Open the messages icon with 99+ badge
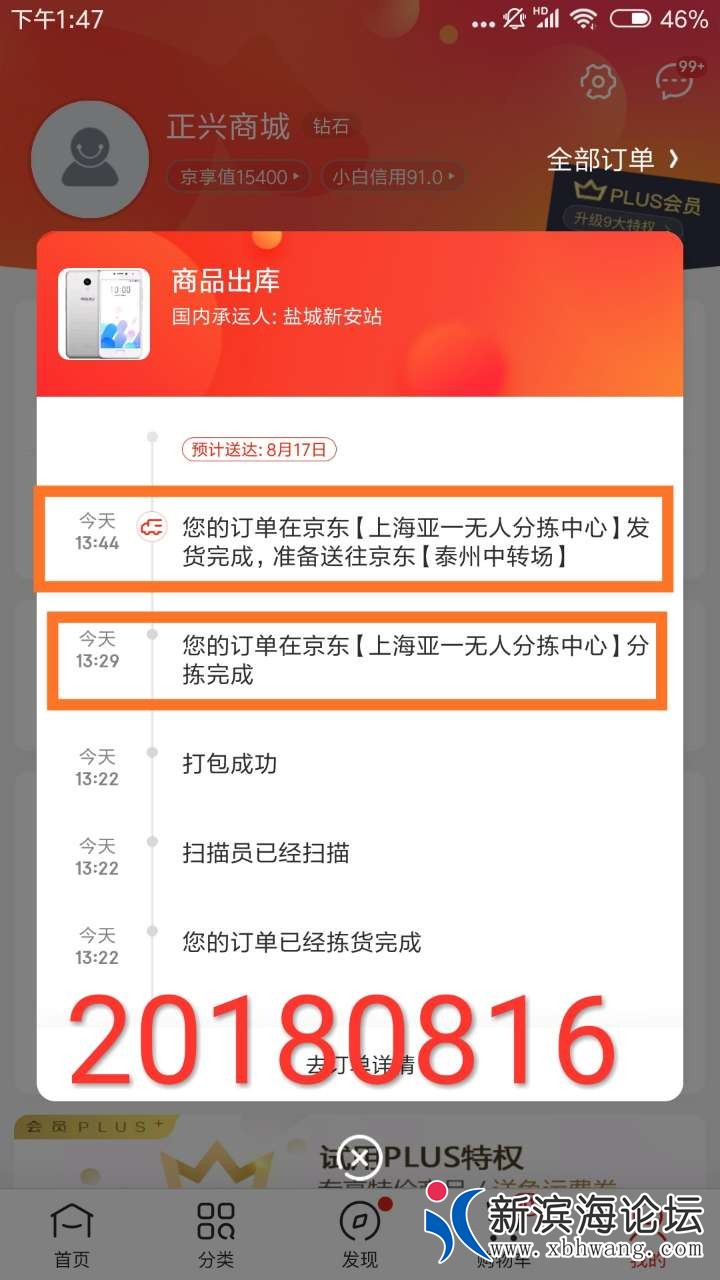Viewport: 720px width, 1280px height. (x=675, y=81)
